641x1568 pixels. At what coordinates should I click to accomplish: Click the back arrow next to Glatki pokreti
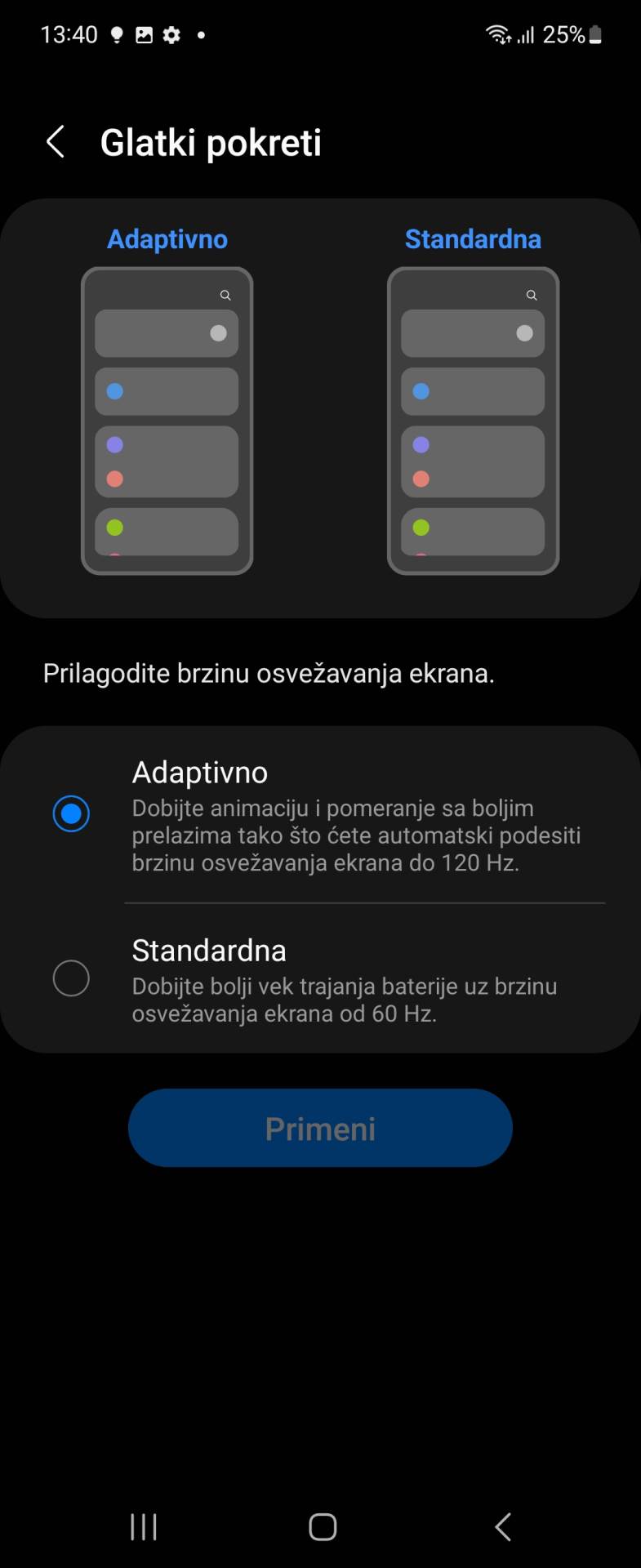54,141
